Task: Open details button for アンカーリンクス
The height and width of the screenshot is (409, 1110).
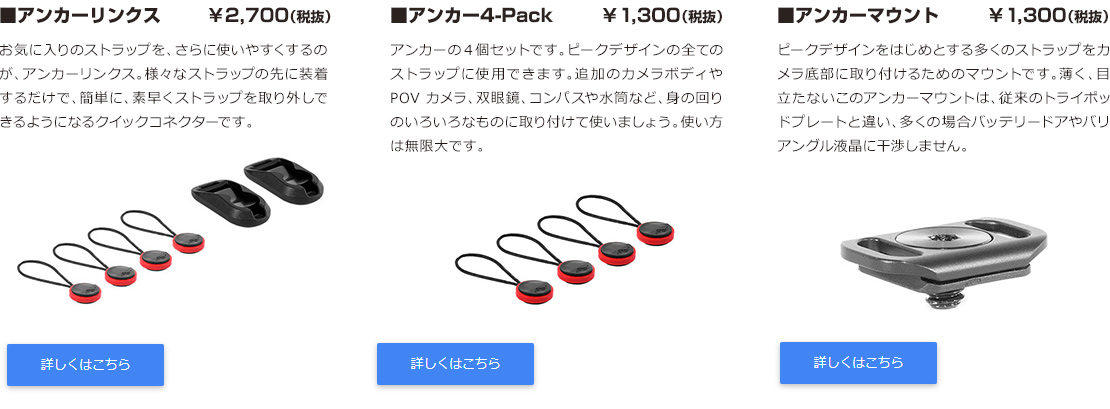Action: point(85,364)
